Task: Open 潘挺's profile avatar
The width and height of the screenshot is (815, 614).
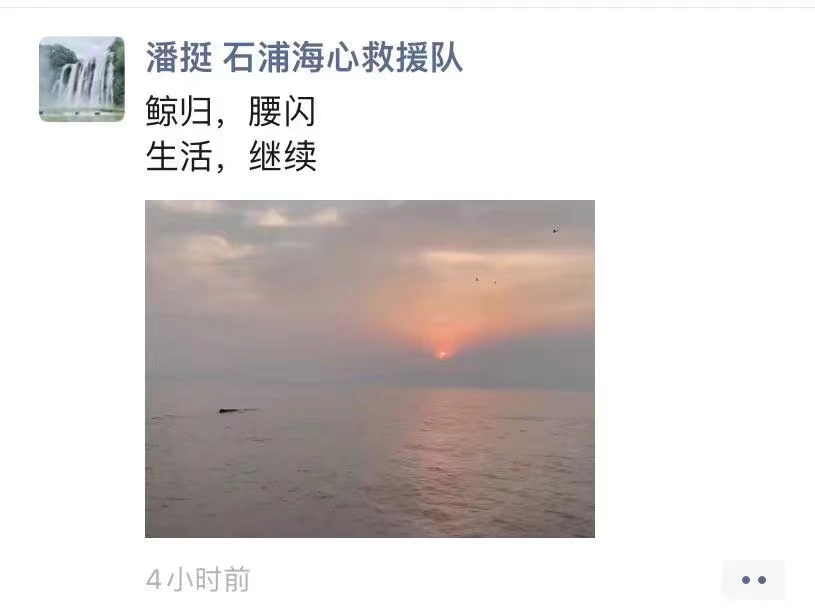Action: [82, 79]
